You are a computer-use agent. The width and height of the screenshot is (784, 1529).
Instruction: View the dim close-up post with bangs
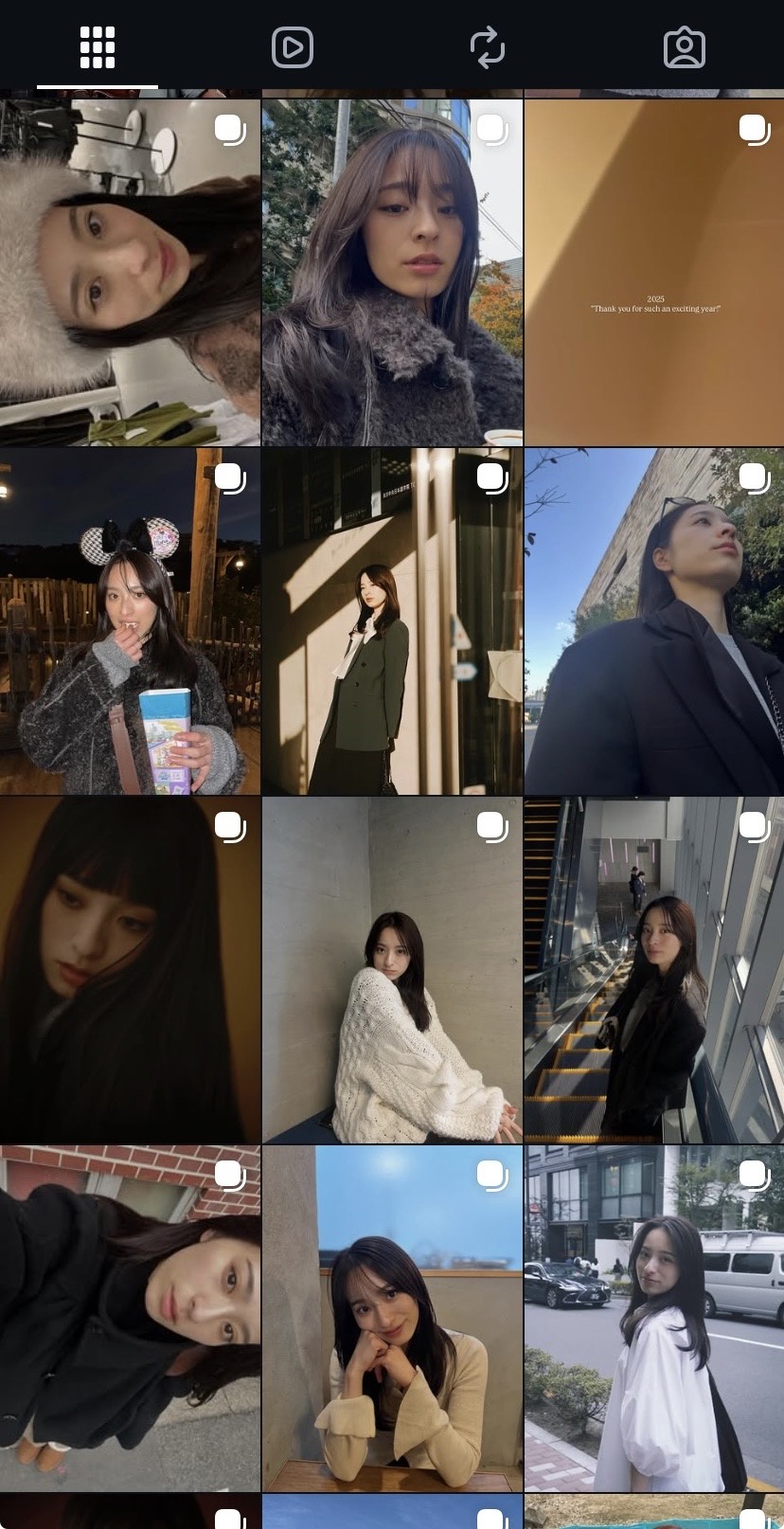[130, 970]
